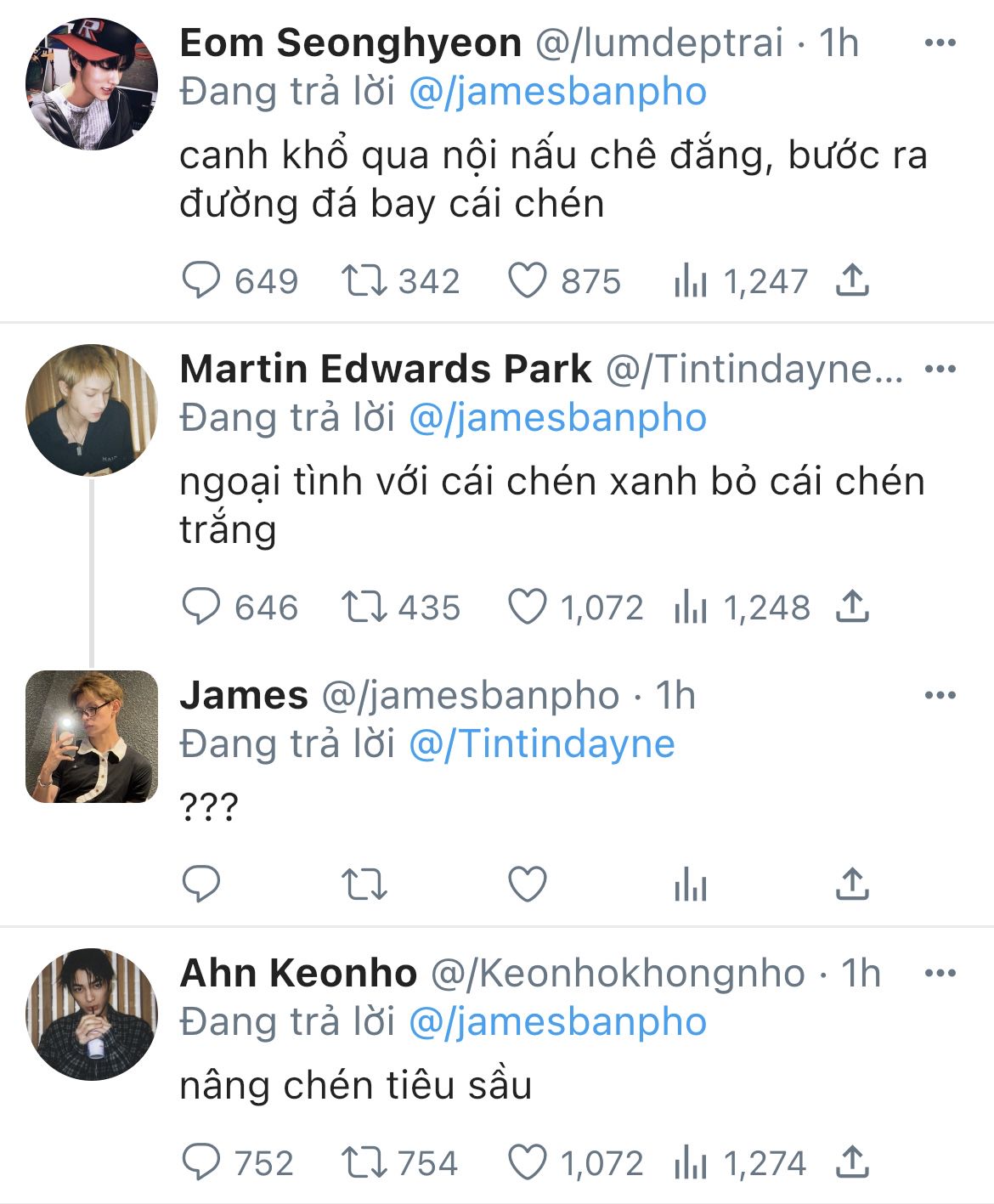Viewport: 994px width, 1204px height.
Task: Like Eom Seonghyeon's reply
Action: [x=527, y=281]
